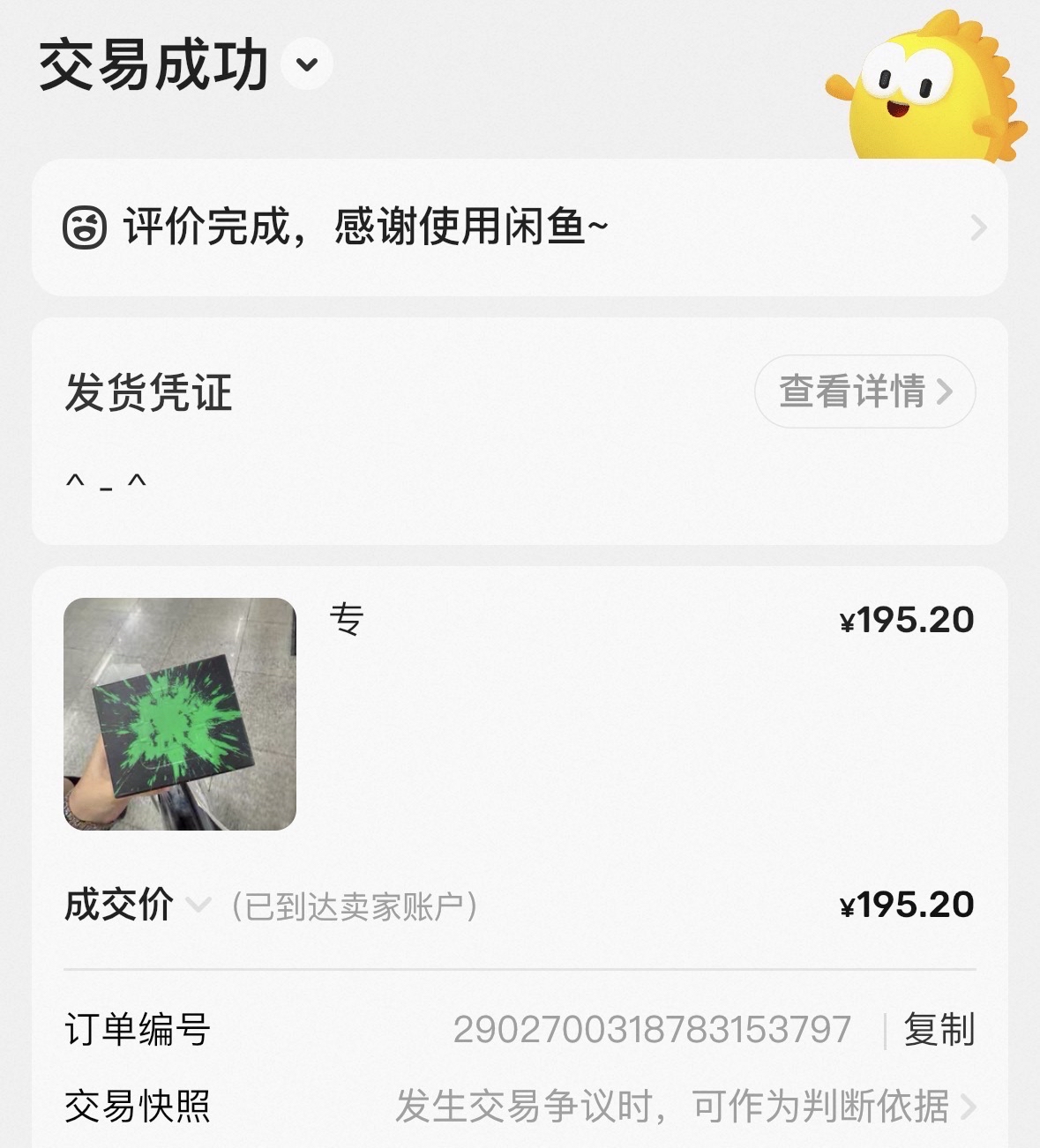Viewport: 1040px width, 1148px height.
Task: Click the green splatter album thumbnail
Action: point(181,716)
